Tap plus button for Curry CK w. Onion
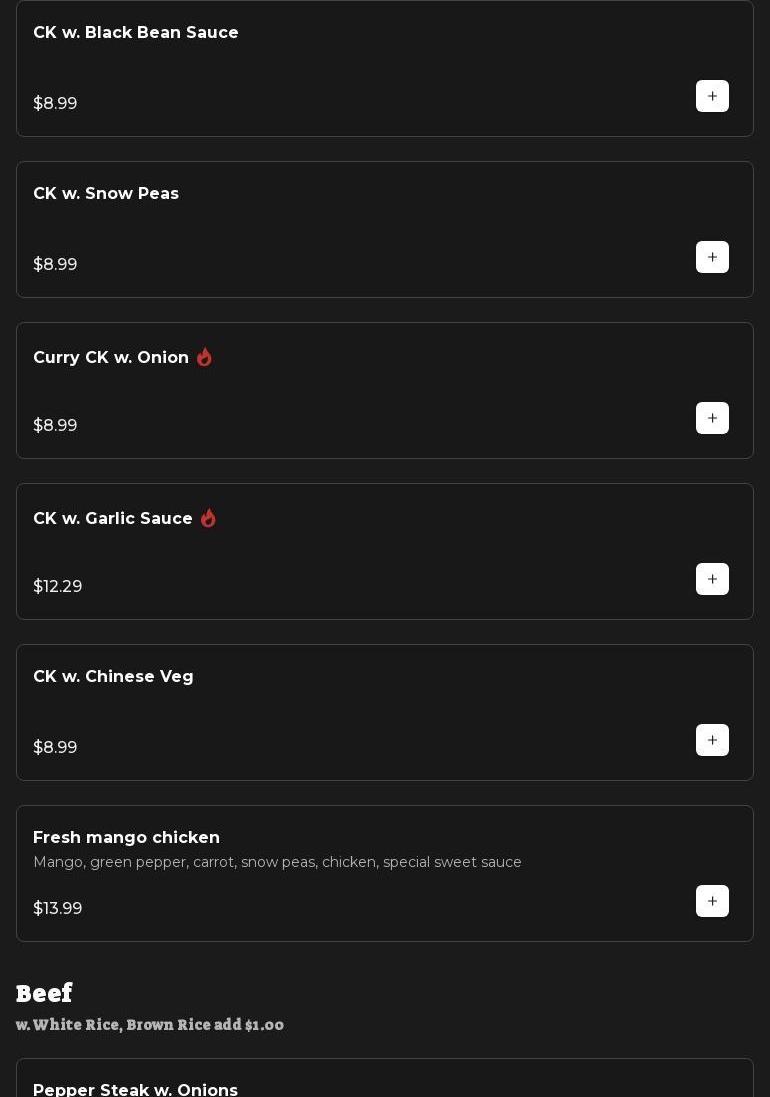 tap(712, 418)
